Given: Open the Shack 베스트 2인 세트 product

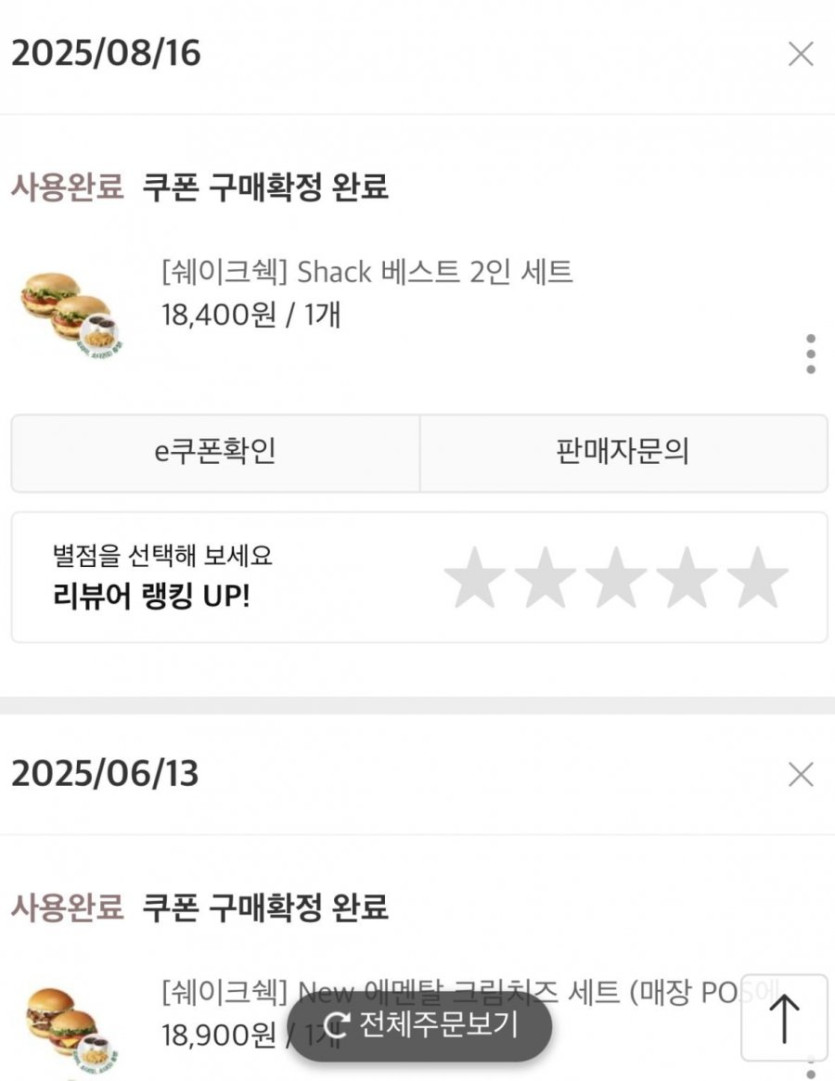Looking at the screenshot, I should [x=367, y=272].
